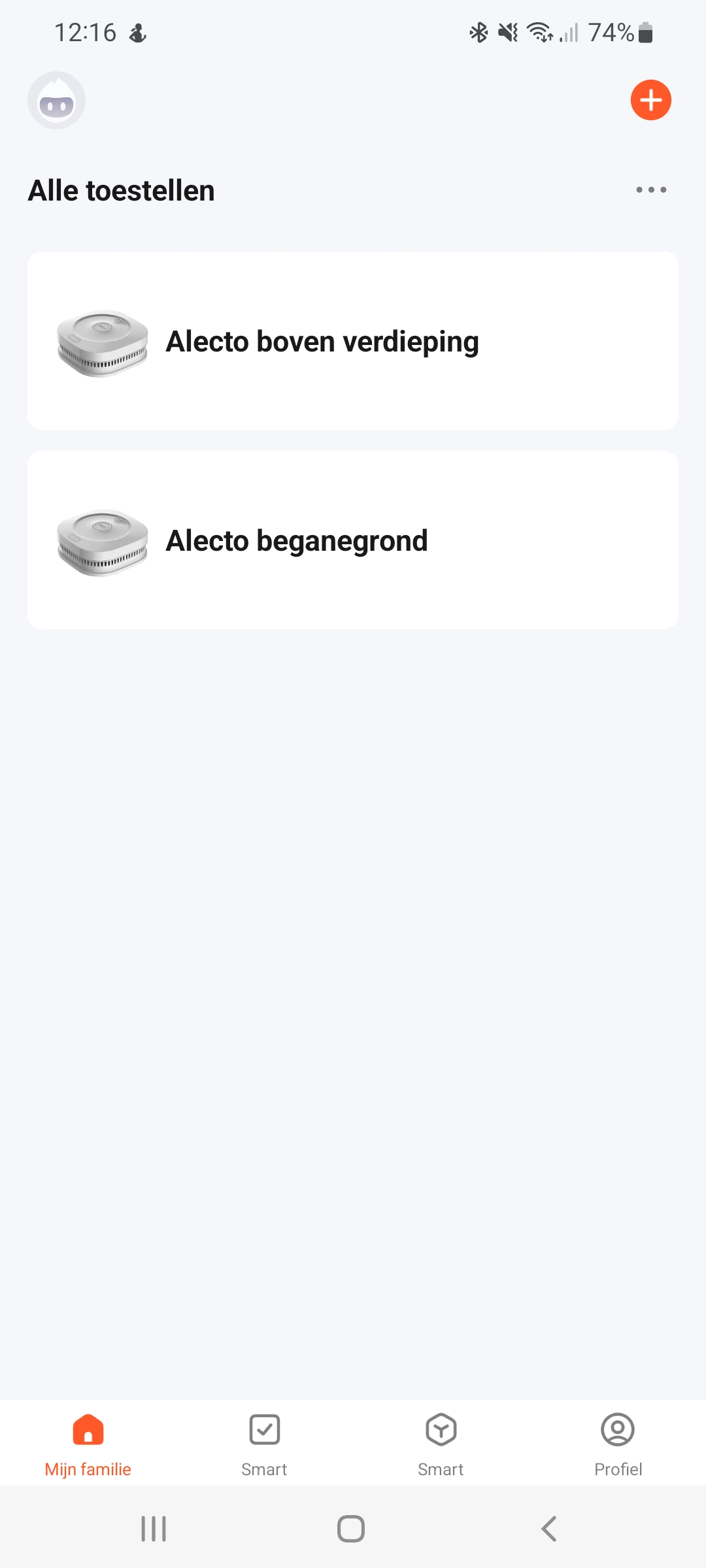Open the three-dot menu beside Alle toestellen
The height and width of the screenshot is (1568, 706).
click(x=651, y=190)
